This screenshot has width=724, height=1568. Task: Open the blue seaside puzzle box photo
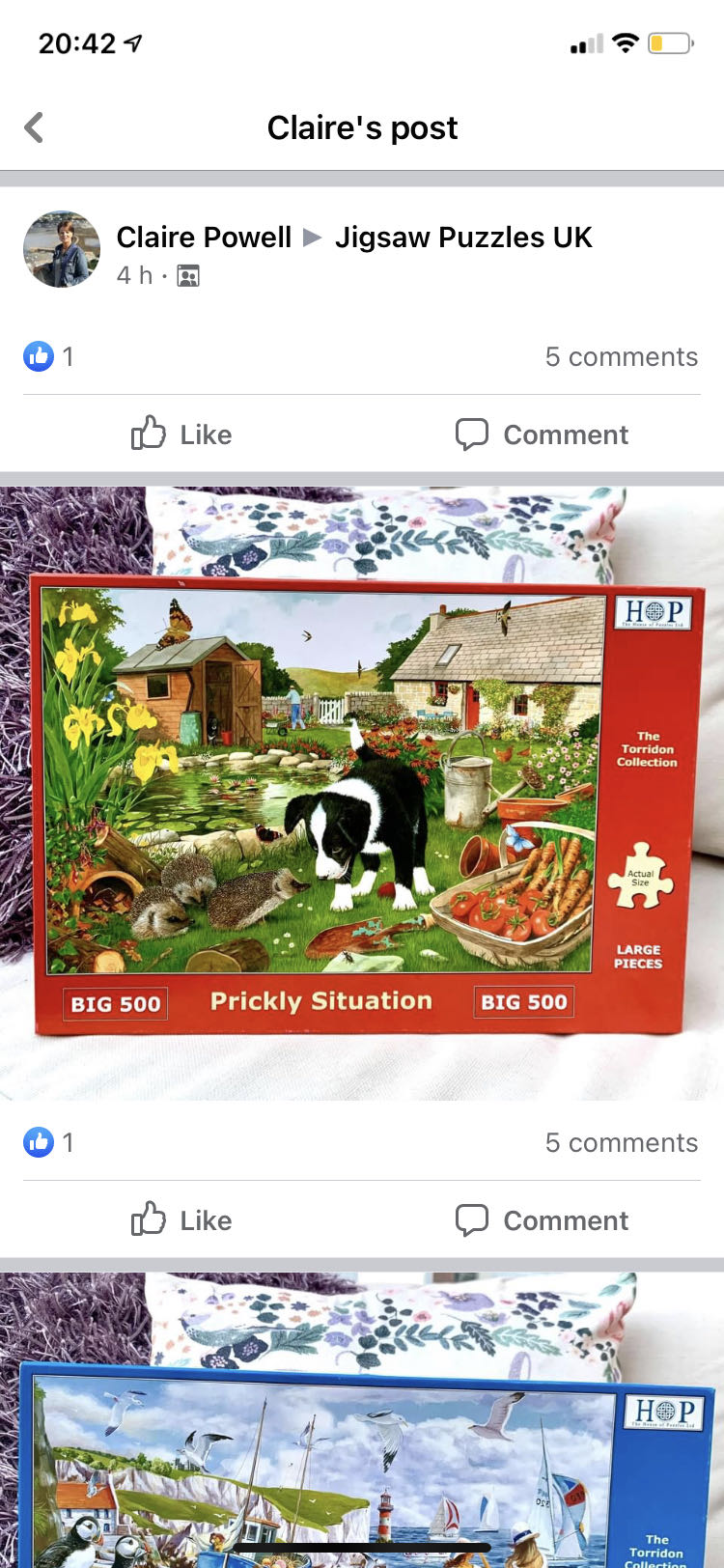tap(362, 1429)
